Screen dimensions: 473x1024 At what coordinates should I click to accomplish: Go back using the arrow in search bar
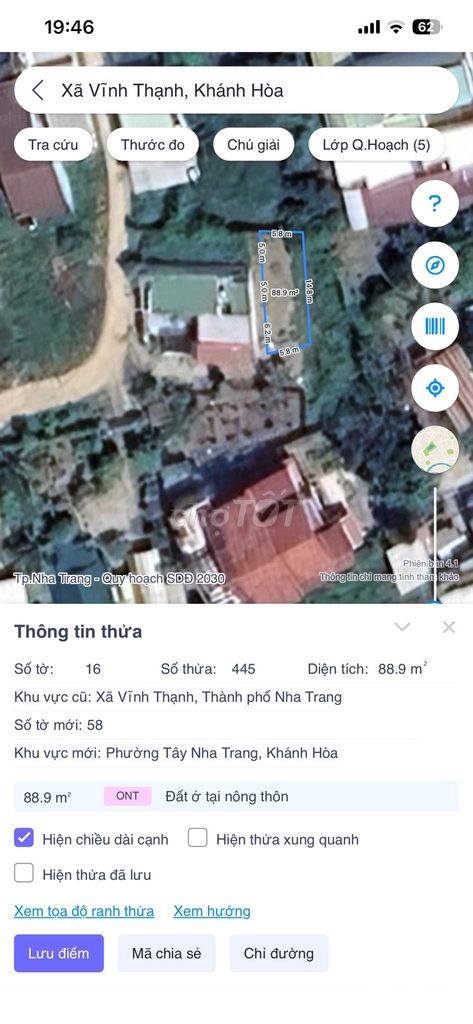pyautogui.click(x=38, y=90)
